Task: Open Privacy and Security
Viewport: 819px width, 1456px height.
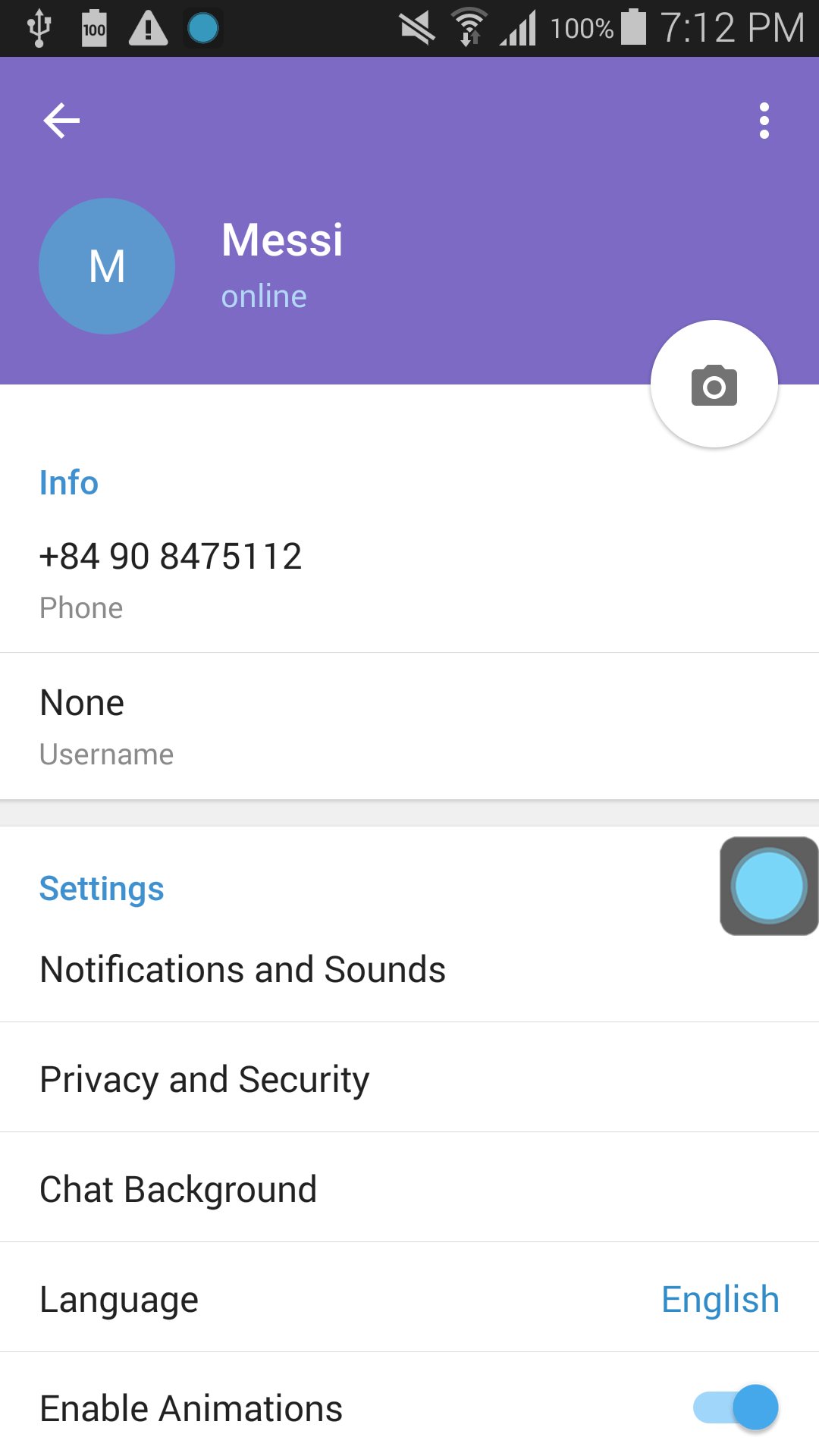Action: pyautogui.click(x=204, y=1078)
